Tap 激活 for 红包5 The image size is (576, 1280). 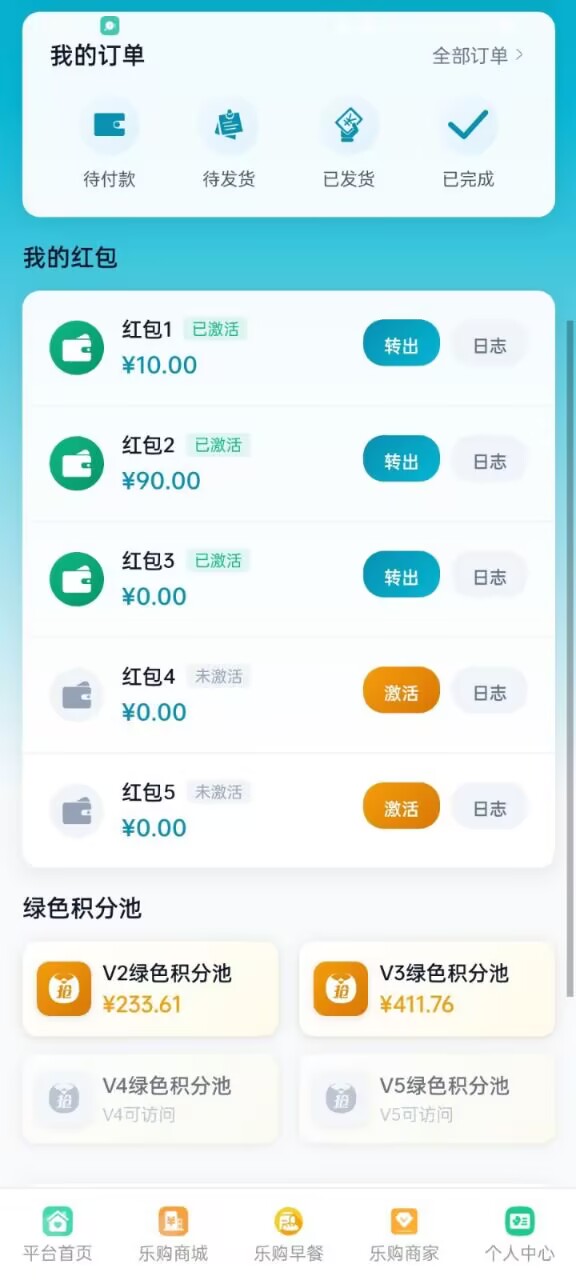[x=401, y=808]
